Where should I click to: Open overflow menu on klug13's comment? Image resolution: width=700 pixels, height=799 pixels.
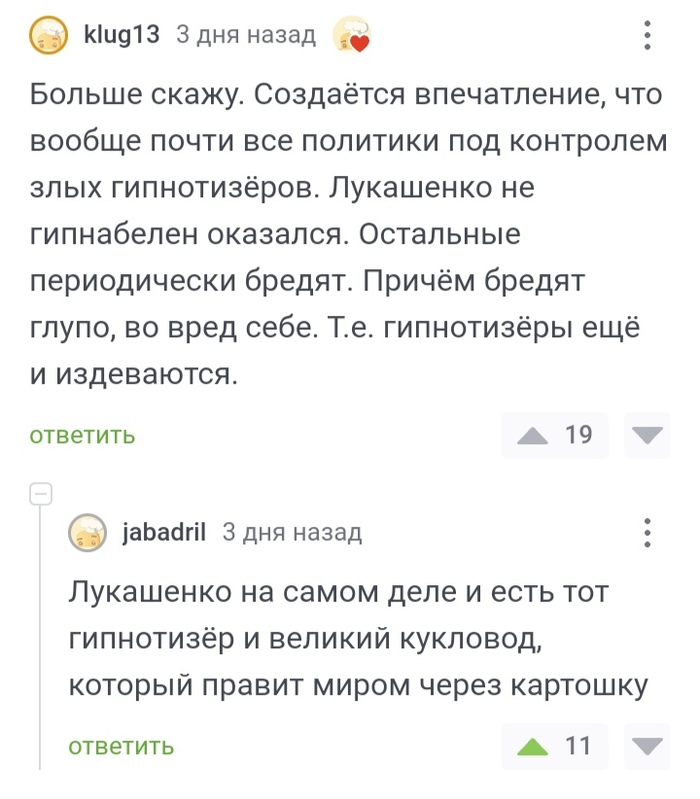coord(647,35)
